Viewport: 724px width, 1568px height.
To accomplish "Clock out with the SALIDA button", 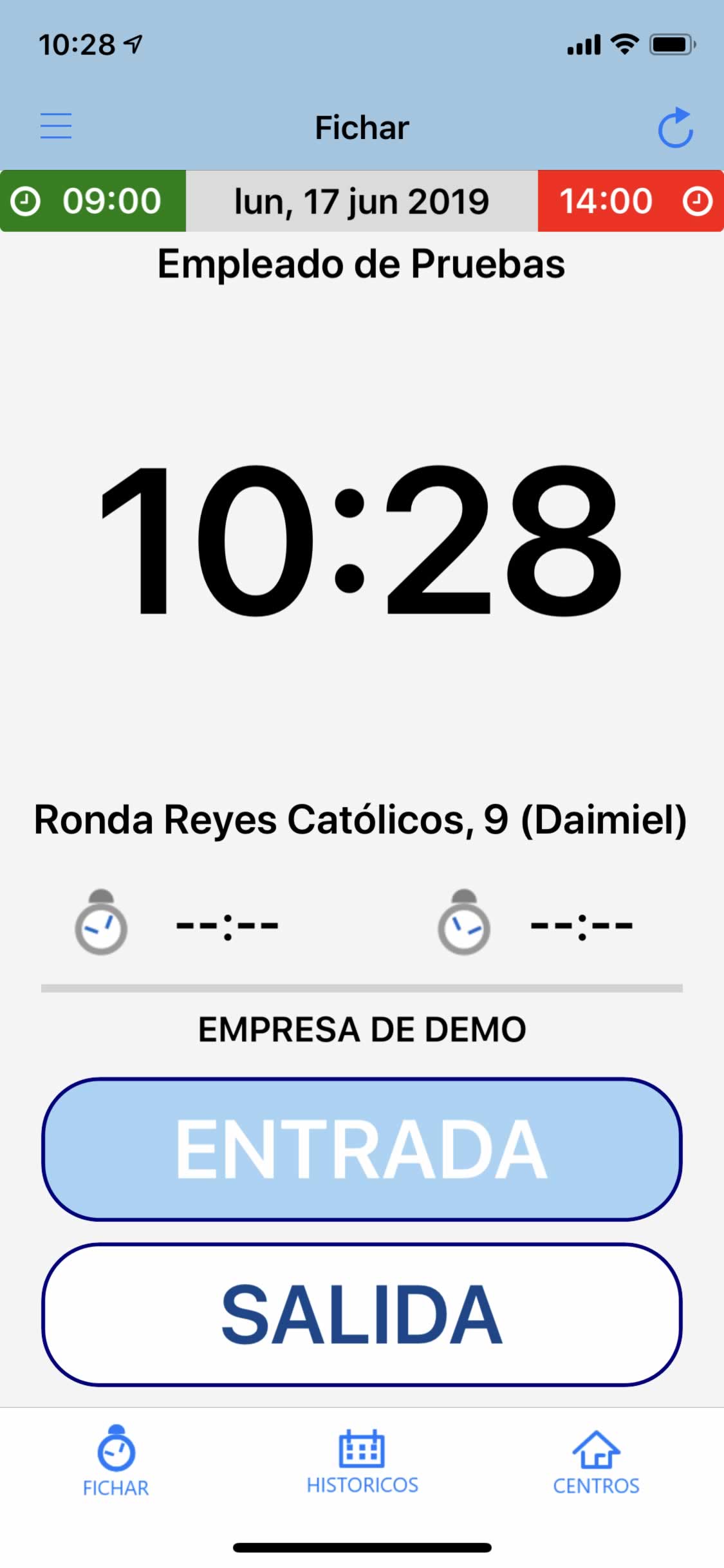I will tap(362, 1314).
